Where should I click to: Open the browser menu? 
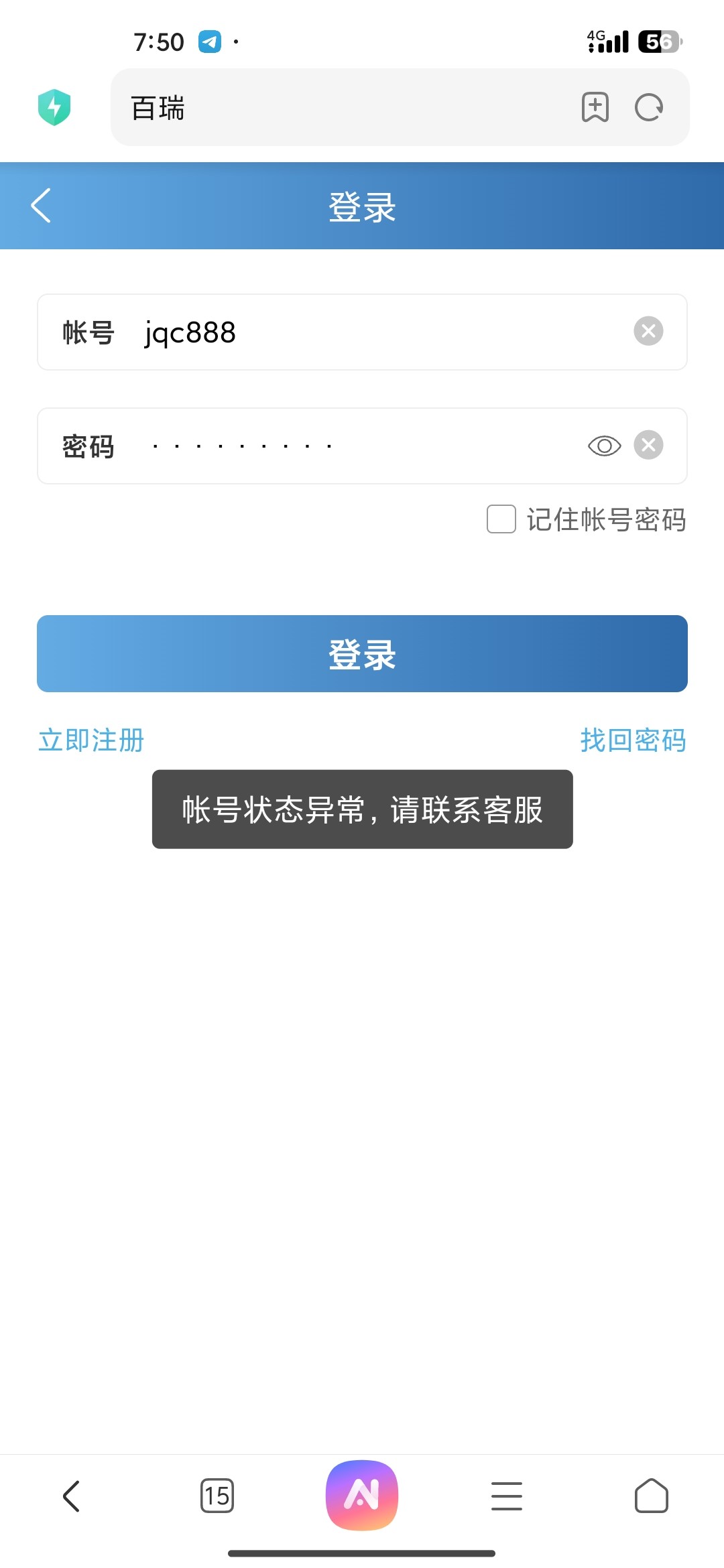507,1496
